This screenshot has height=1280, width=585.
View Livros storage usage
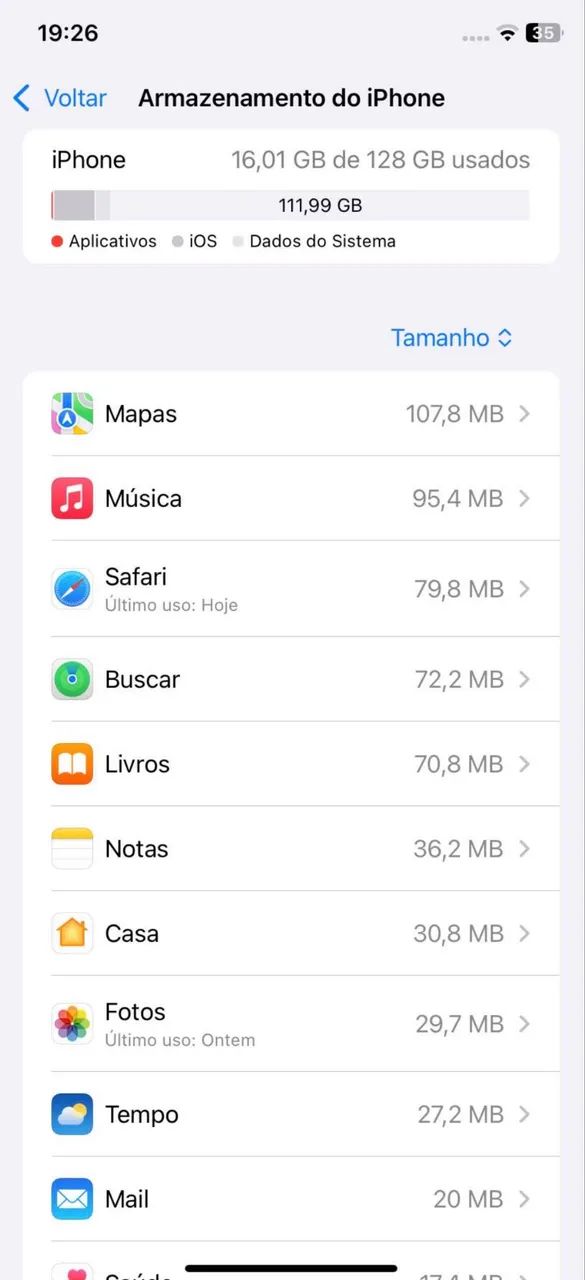[291, 764]
